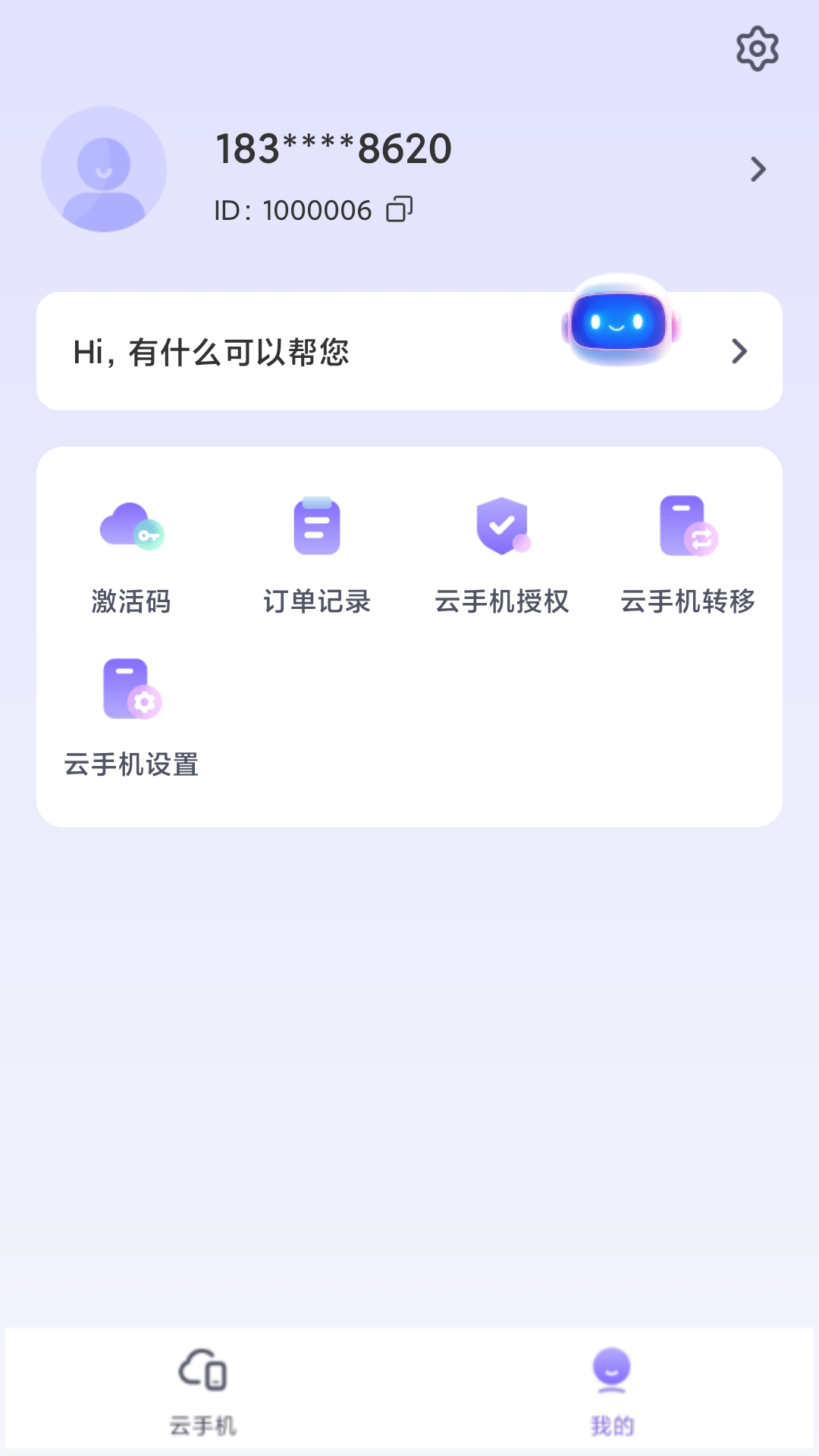This screenshot has height=1456, width=819.
Task: Switch to the 我的 tab
Action: 611,1395
